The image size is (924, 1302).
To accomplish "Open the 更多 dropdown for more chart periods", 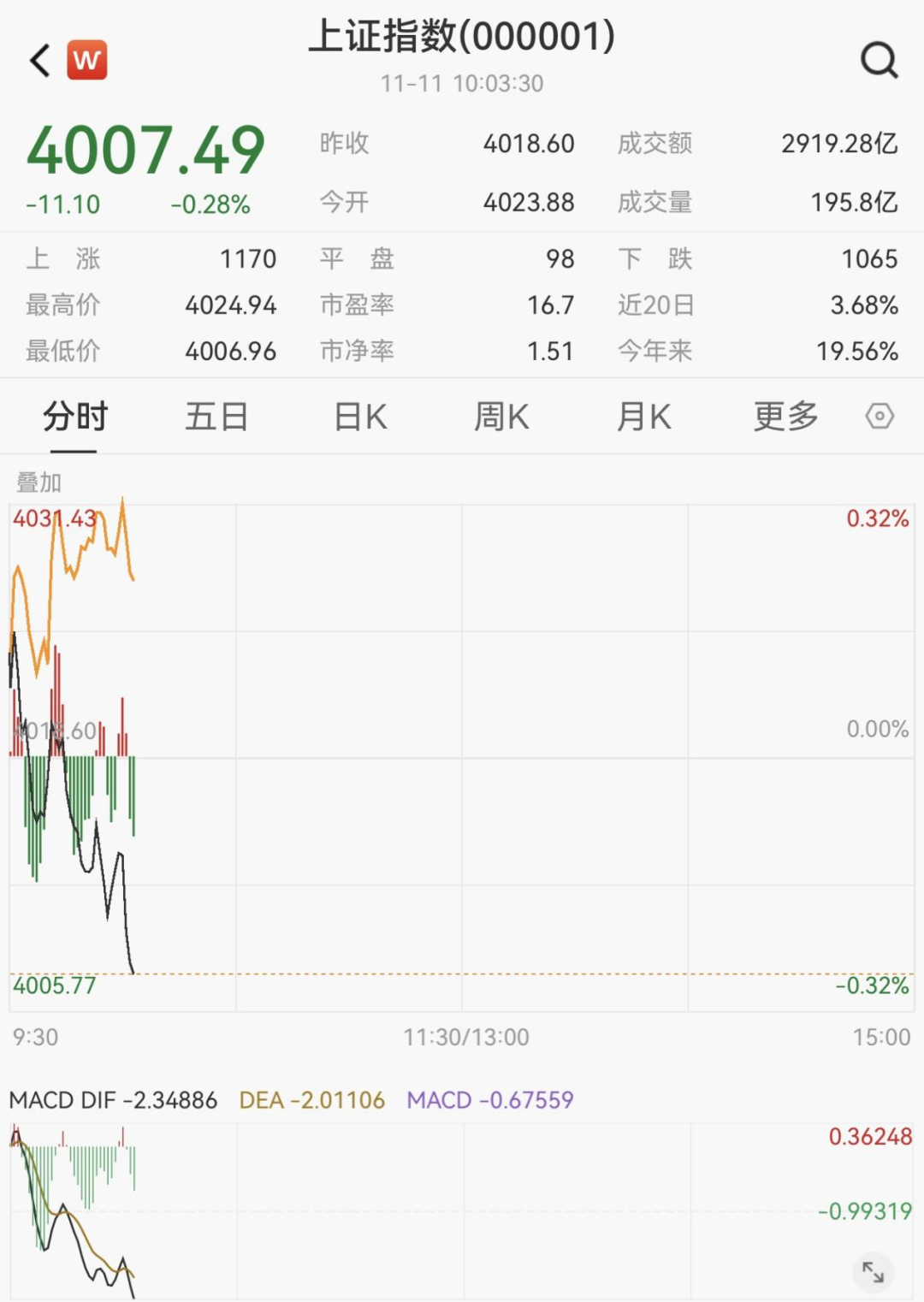I will (x=784, y=417).
